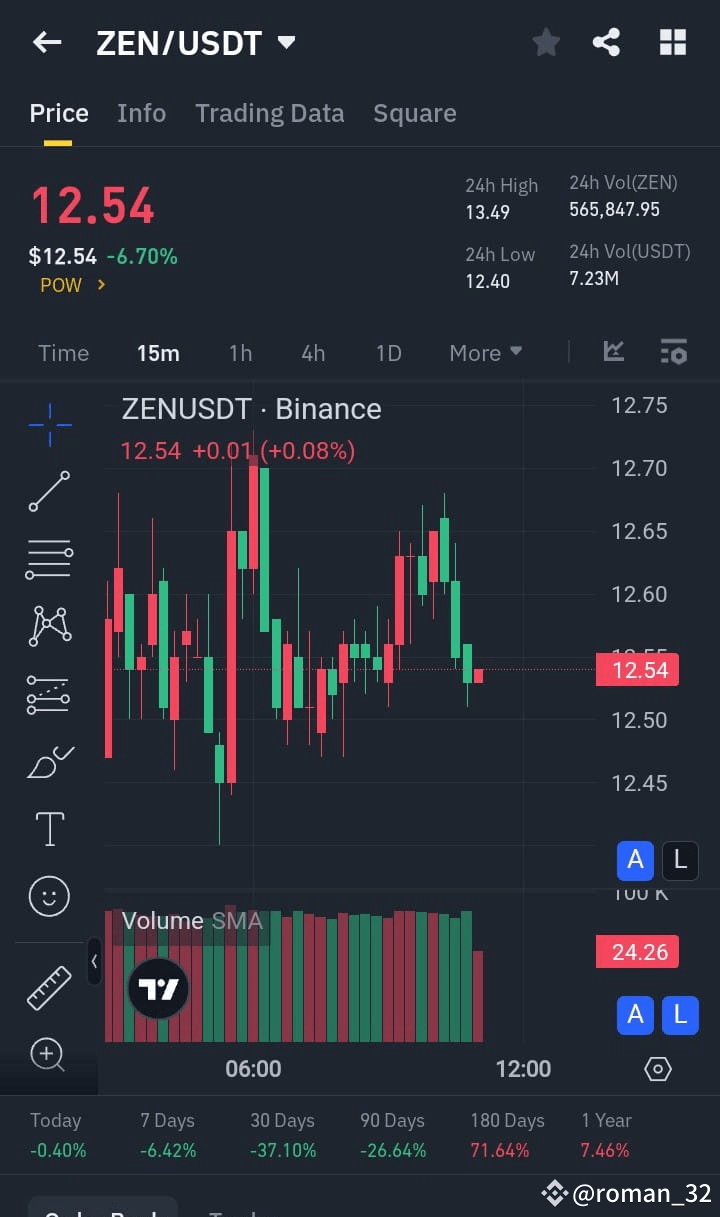The width and height of the screenshot is (720, 1217).
Task: Choose the horizontal lines drawing tool
Action: [49, 558]
